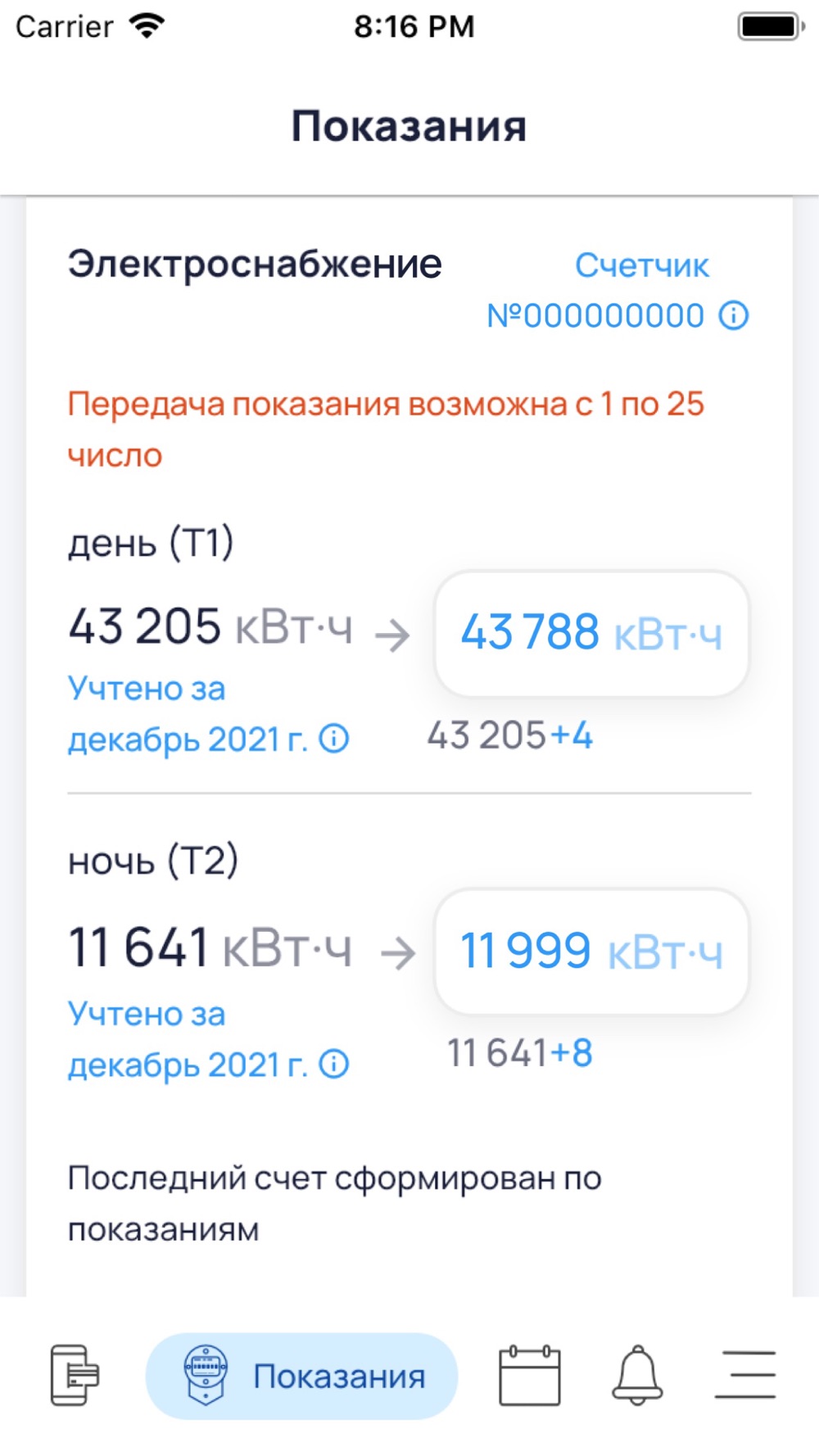The width and height of the screenshot is (819, 1456).
Task: Open info for day T1 December 2021
Action: coord(334,739)
